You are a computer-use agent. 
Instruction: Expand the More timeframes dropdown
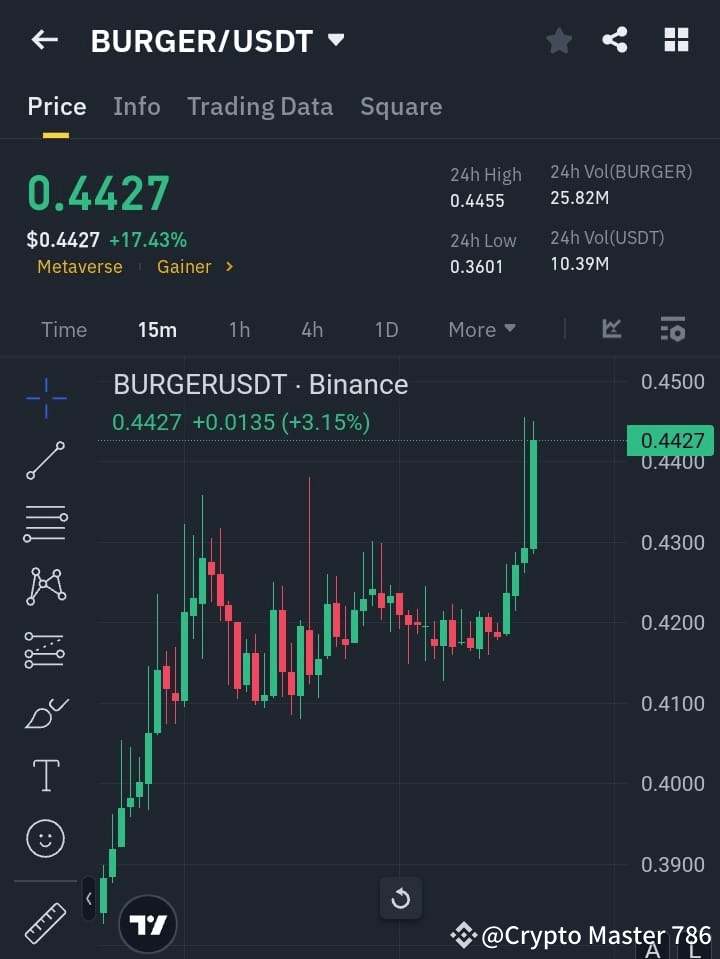click(x=481, y=329)
